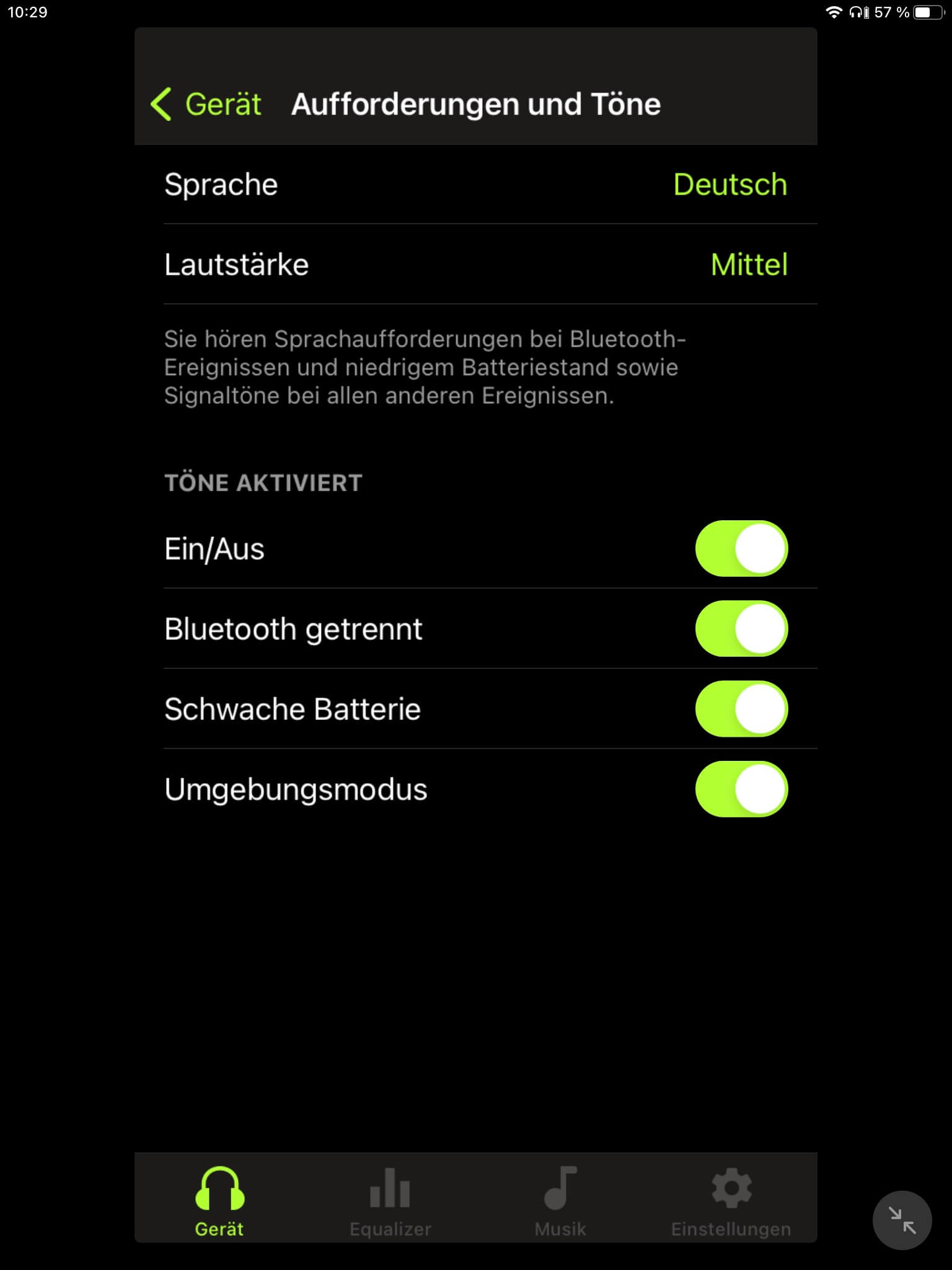
Task: Disable the Bluetooth getrennt tone
Action: [741, 629]
